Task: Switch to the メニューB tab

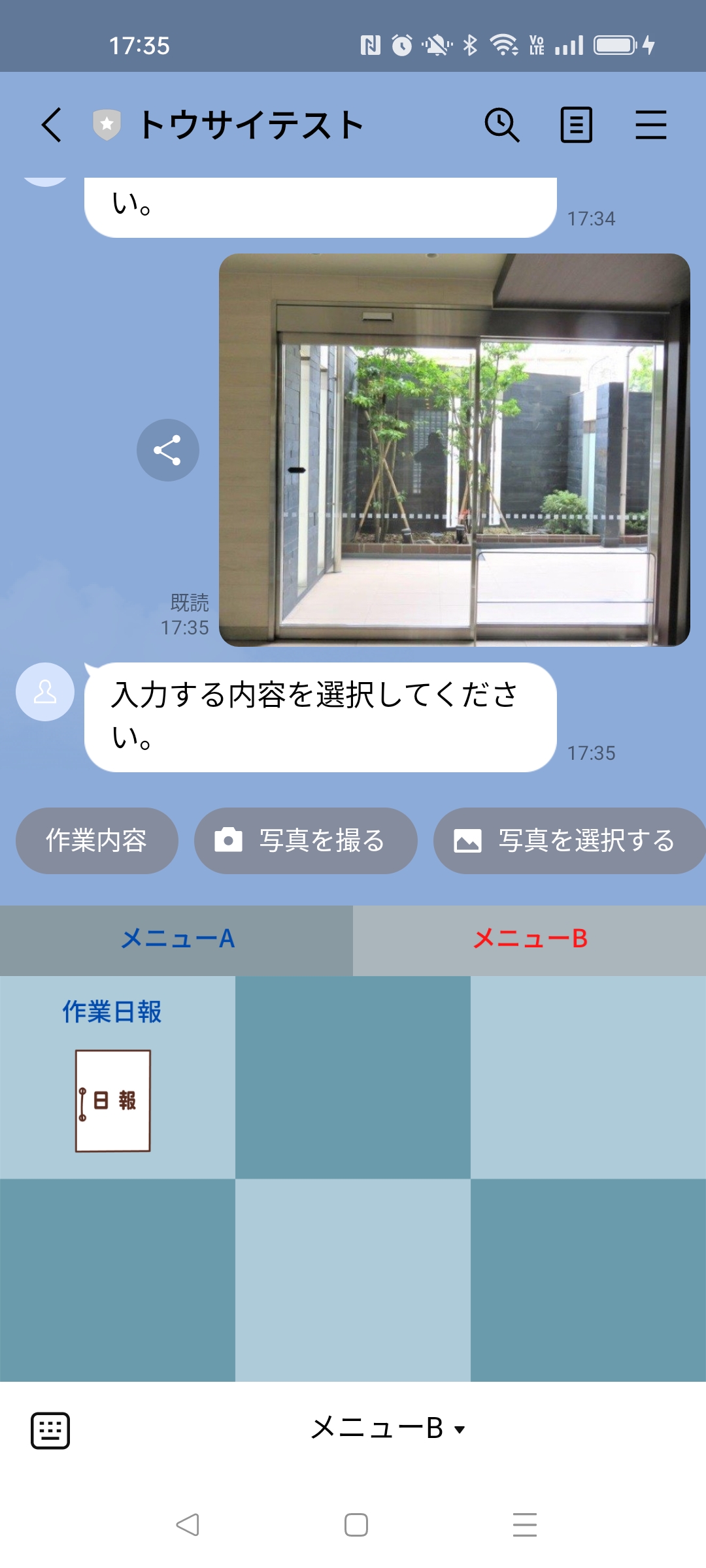Action: coord(529,939)
